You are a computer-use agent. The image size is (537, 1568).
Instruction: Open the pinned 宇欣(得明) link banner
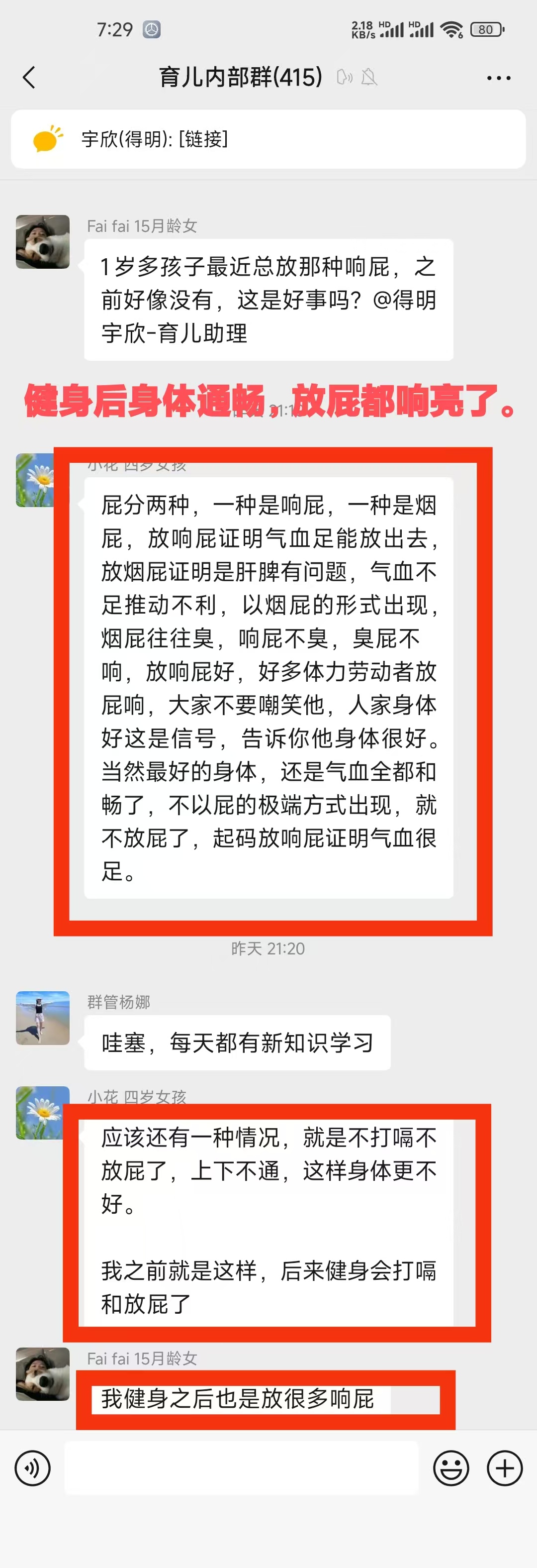pyautogui.click(x=268, y=139)
